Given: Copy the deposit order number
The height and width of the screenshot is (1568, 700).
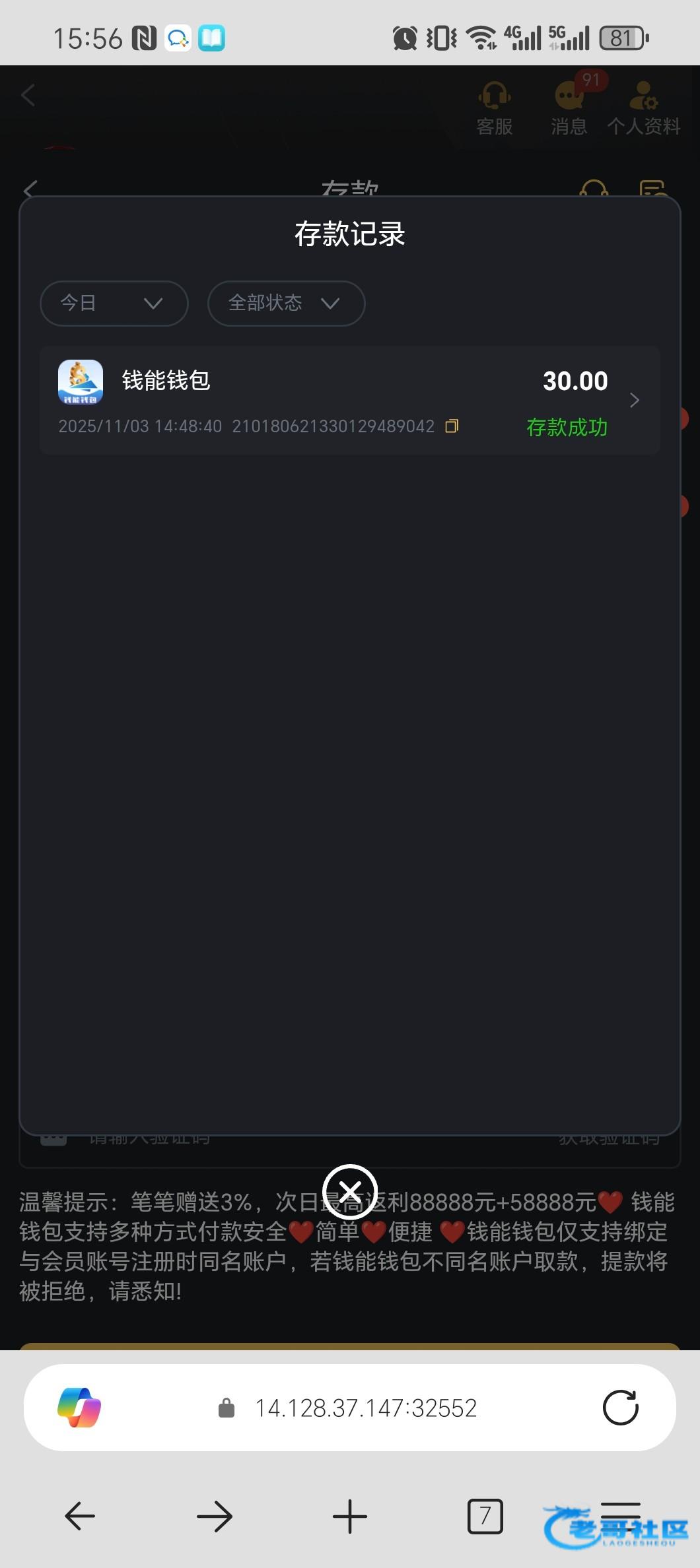Looking at the screenshot, I should coord(452,426).
